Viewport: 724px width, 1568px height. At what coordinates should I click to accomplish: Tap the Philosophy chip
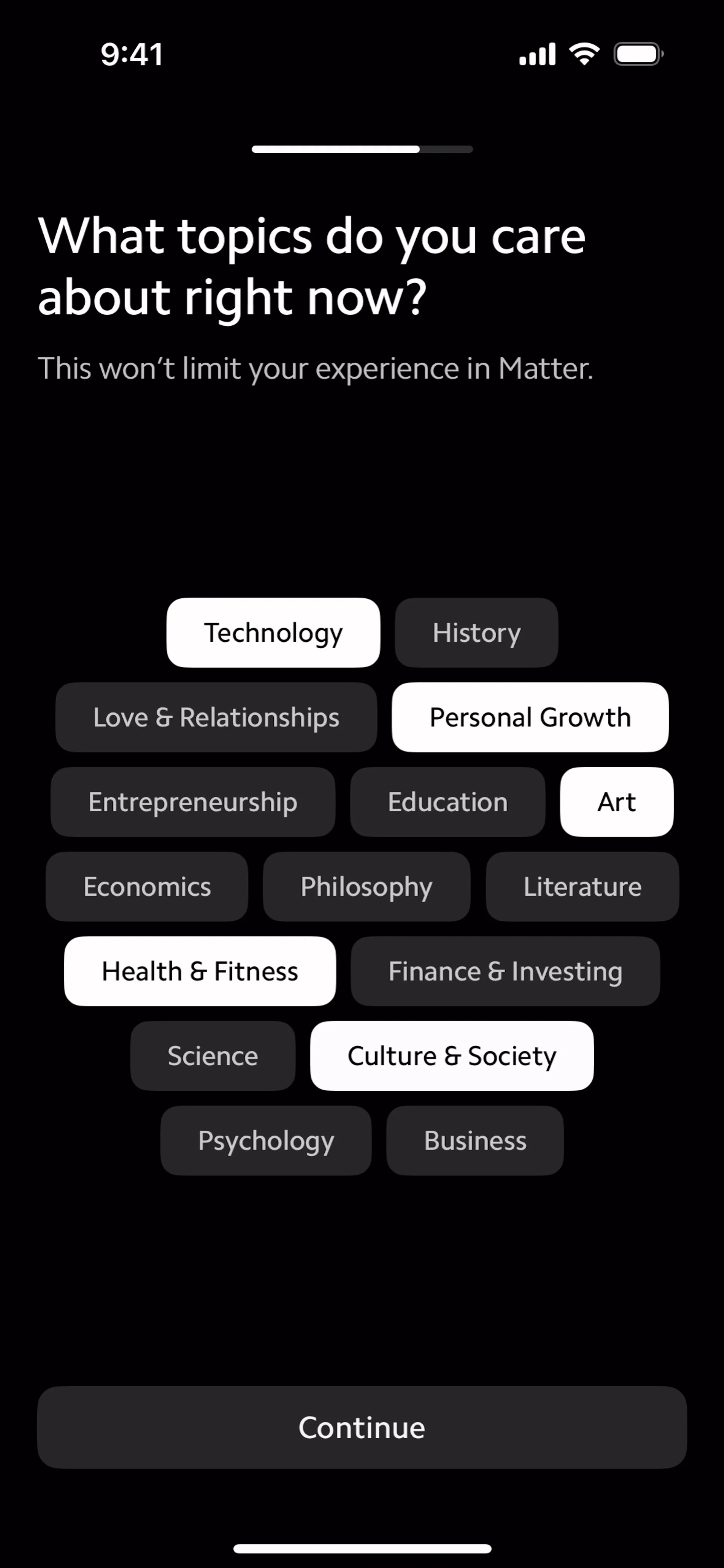[x=366, y=886]
